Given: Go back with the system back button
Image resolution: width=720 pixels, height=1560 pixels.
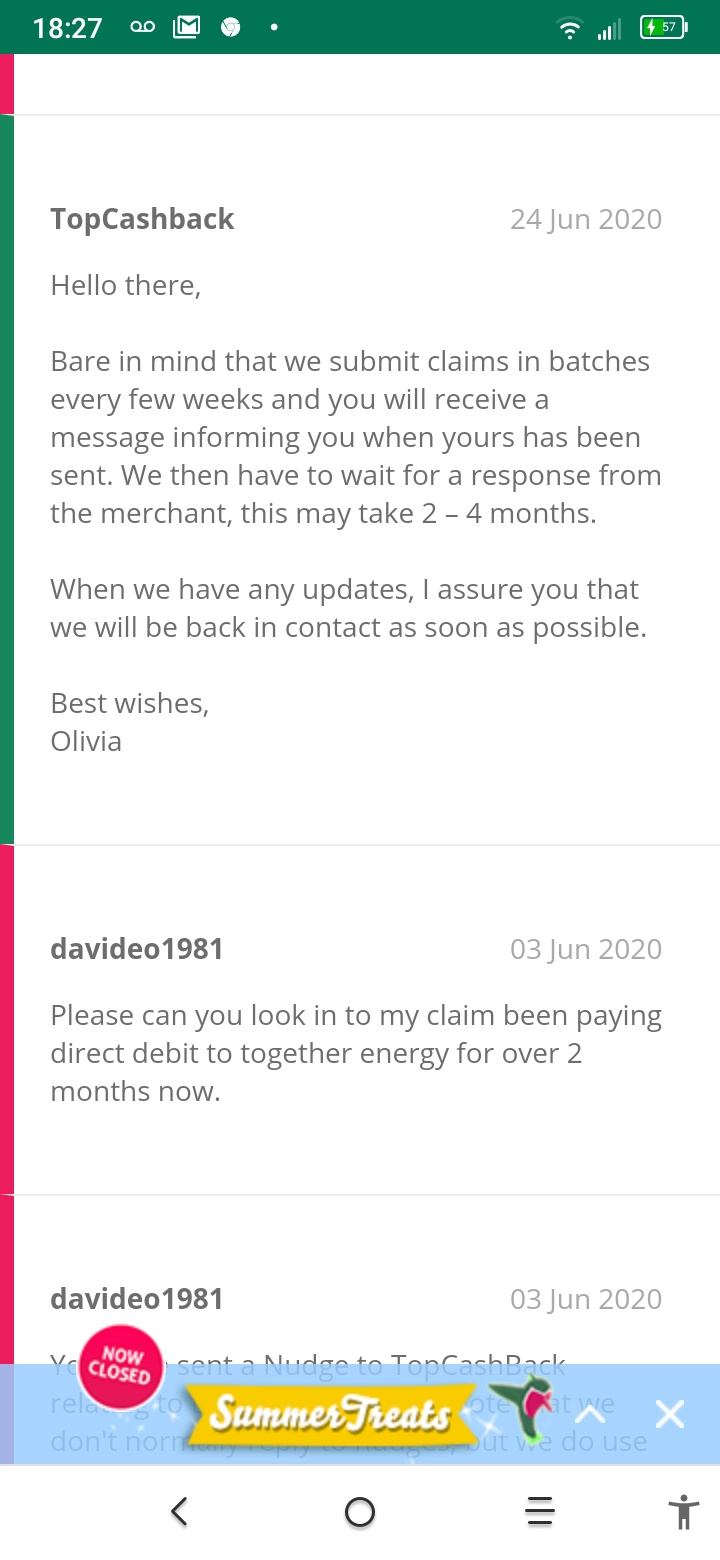Looking at the screenshot, I should click(x=179, y=1511).
